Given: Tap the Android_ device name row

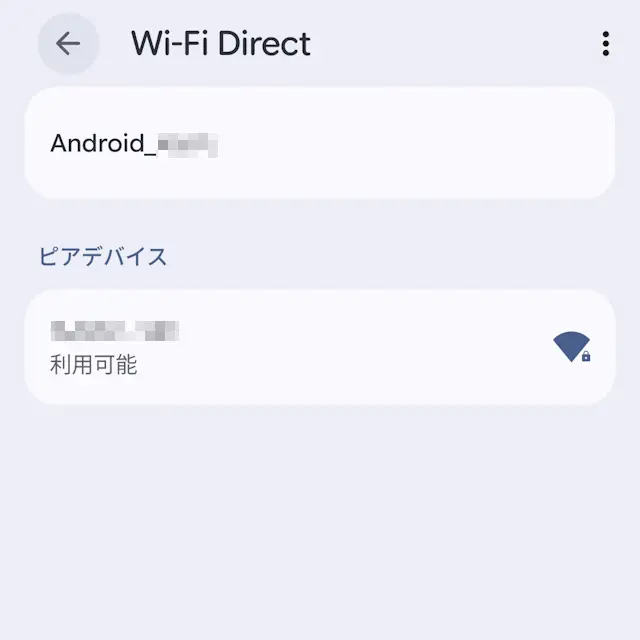Looking at the screenshot, I should [319, 144].
